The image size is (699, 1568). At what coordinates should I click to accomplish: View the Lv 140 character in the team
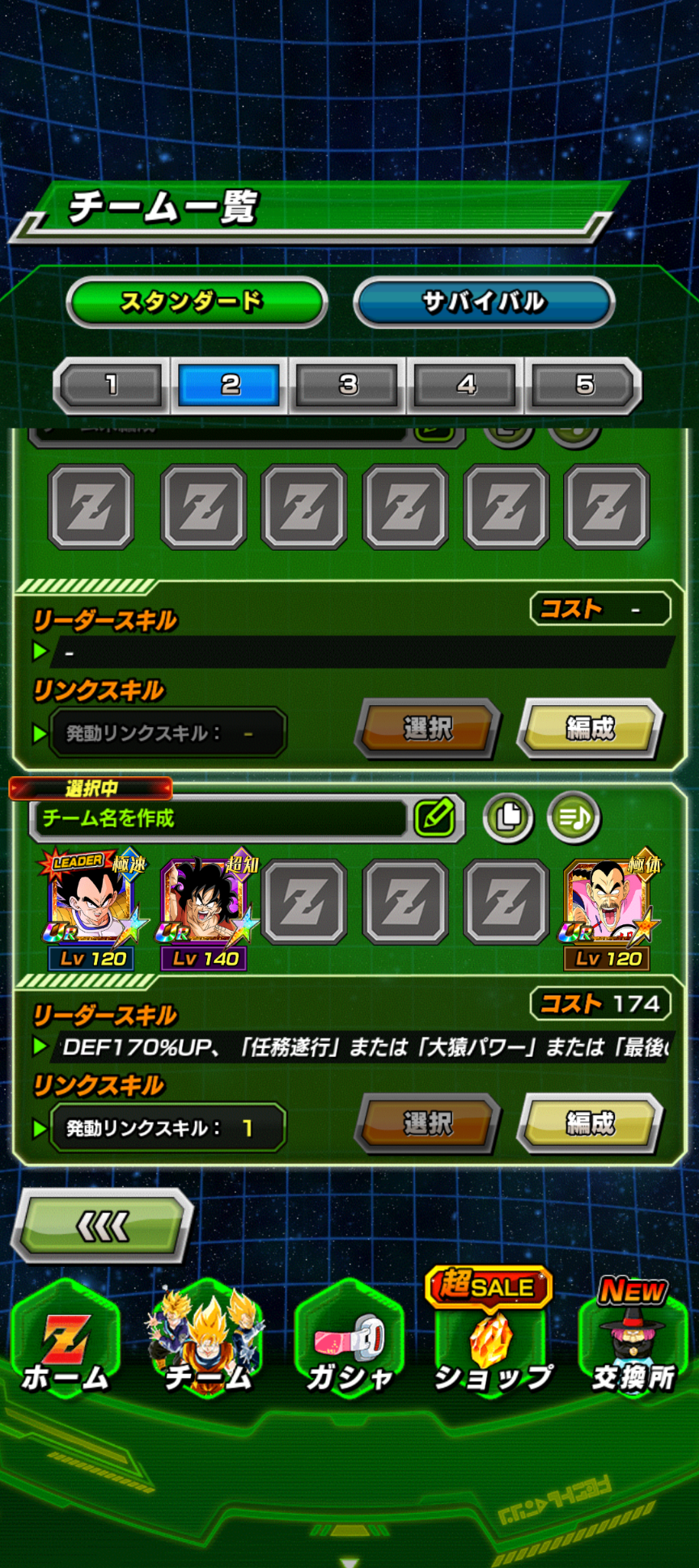(205, 902)
